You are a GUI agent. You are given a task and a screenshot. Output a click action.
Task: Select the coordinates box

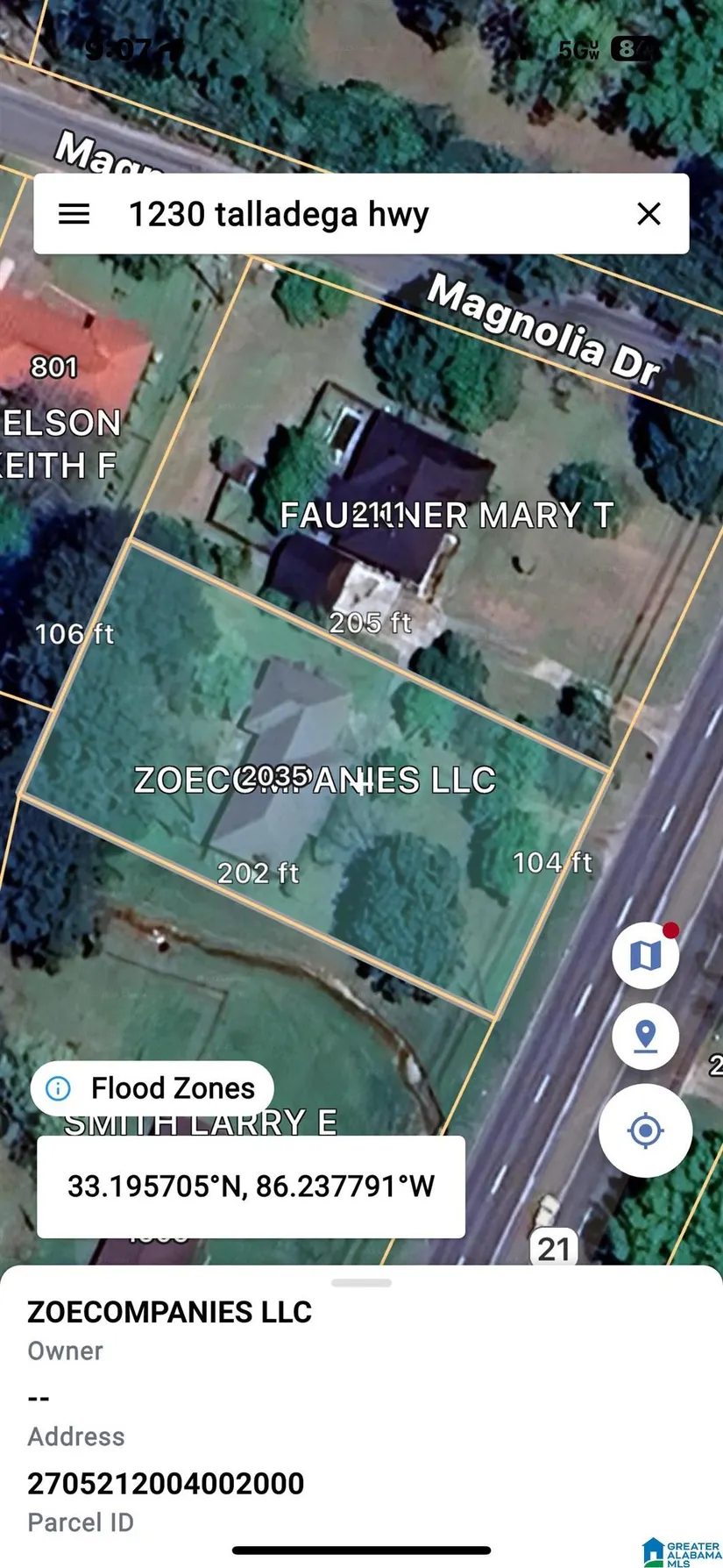251,1187
